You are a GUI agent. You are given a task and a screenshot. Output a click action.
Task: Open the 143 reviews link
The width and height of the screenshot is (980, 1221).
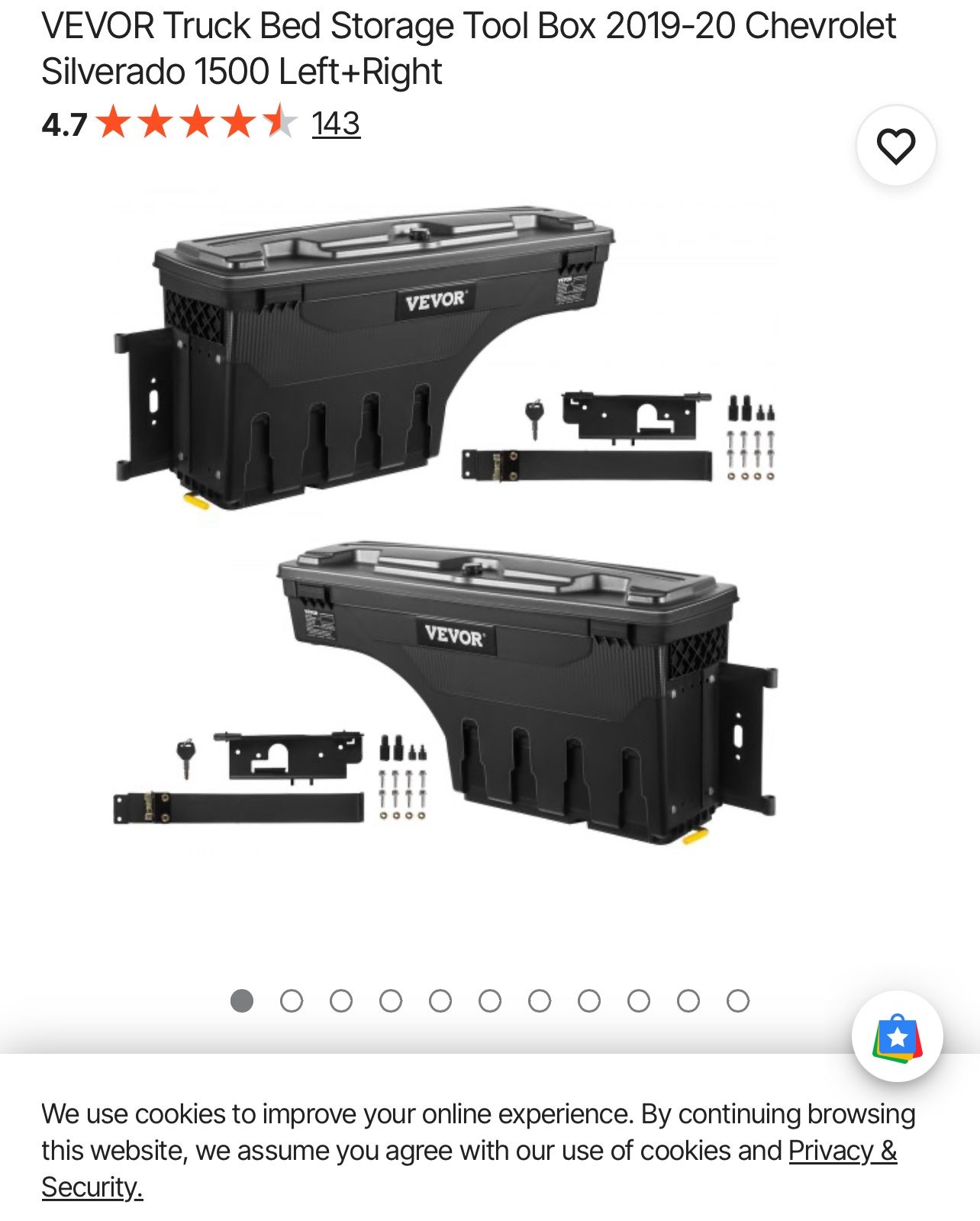(336, 124)
